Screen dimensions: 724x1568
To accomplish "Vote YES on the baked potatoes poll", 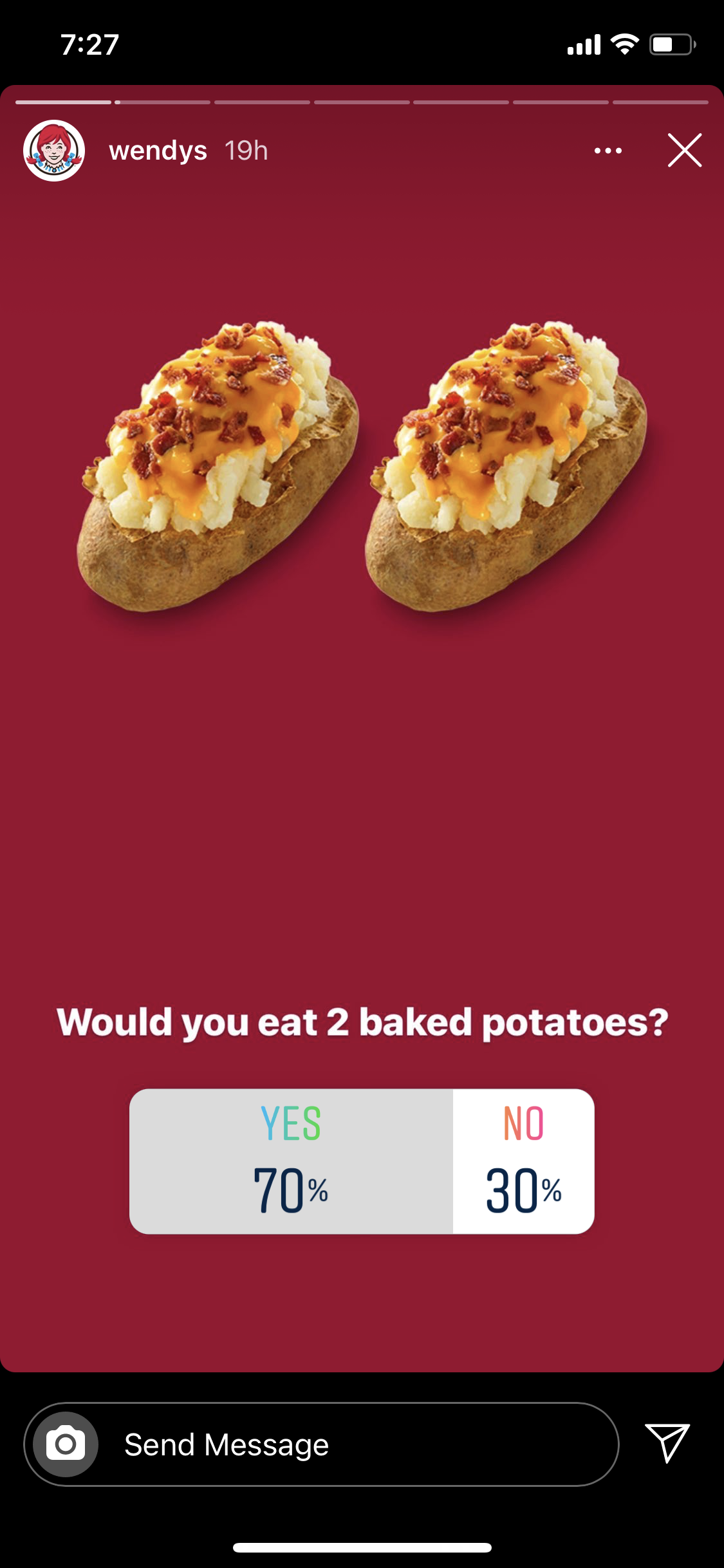I will click(291, 1161).
